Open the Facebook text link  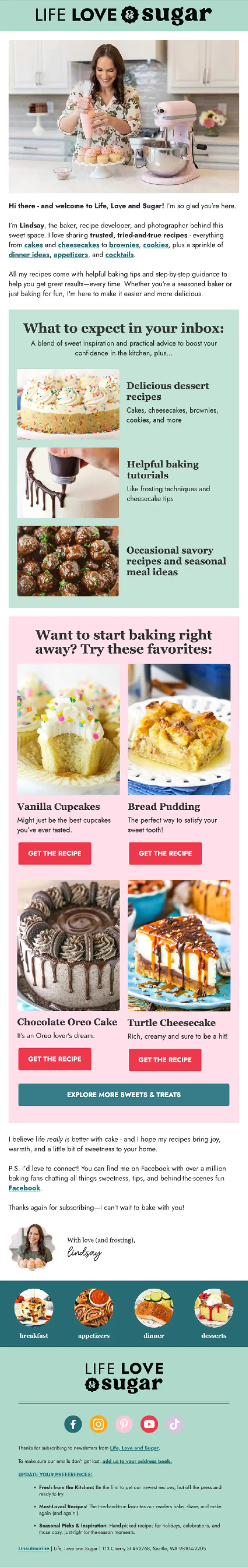pos(24,1188)
